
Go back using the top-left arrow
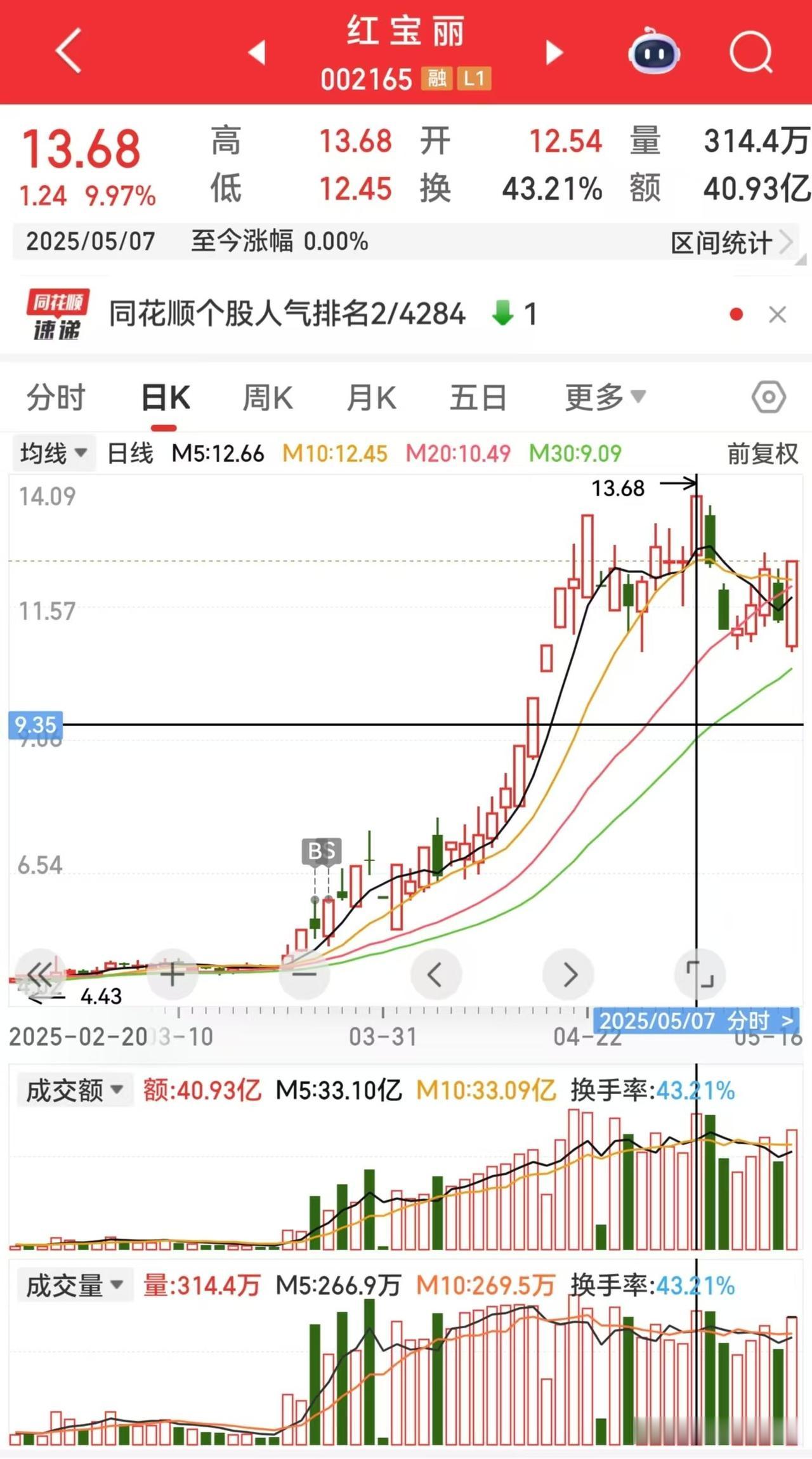pos(69,51)
